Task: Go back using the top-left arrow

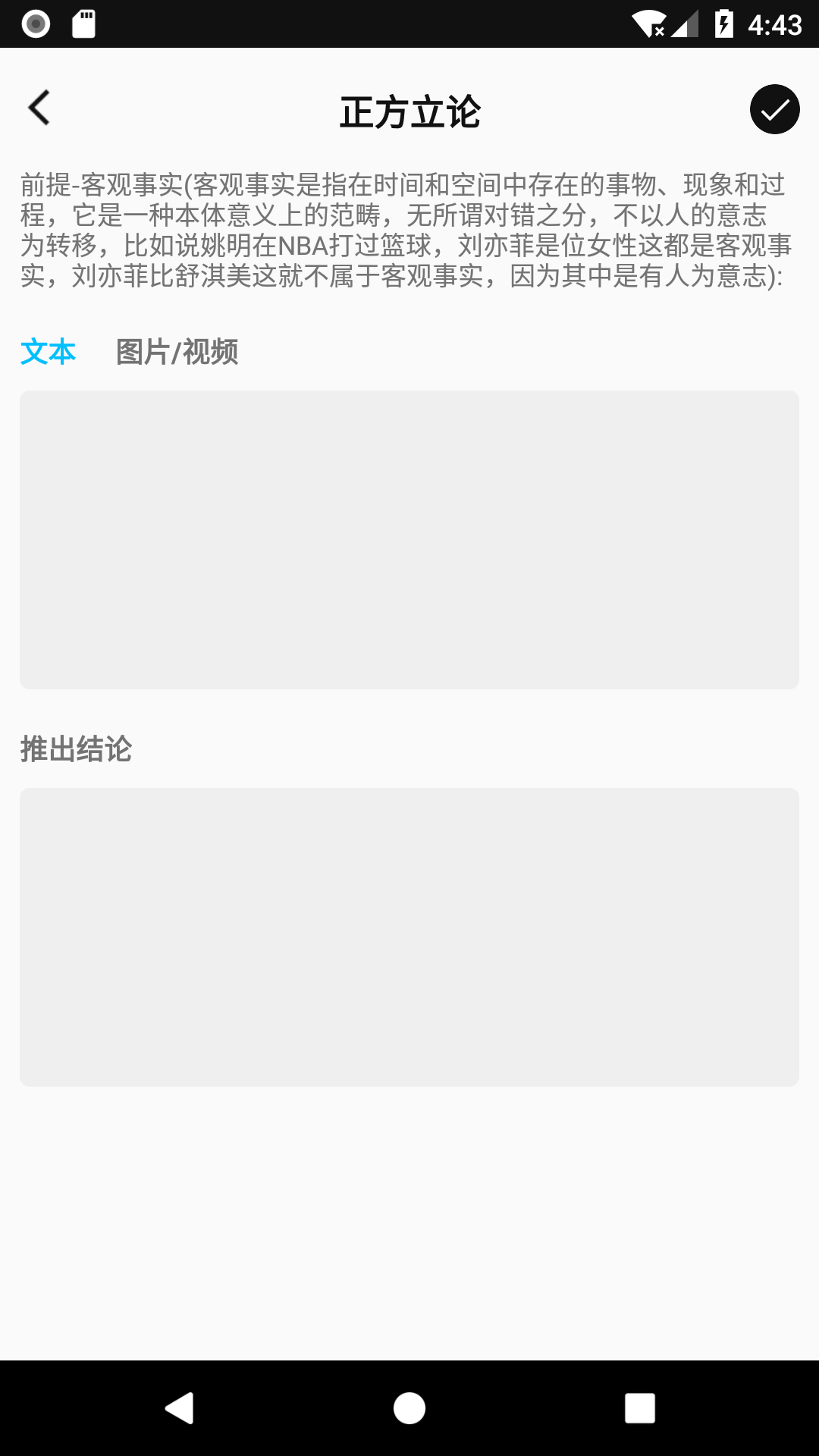Action: coord(39,108)
